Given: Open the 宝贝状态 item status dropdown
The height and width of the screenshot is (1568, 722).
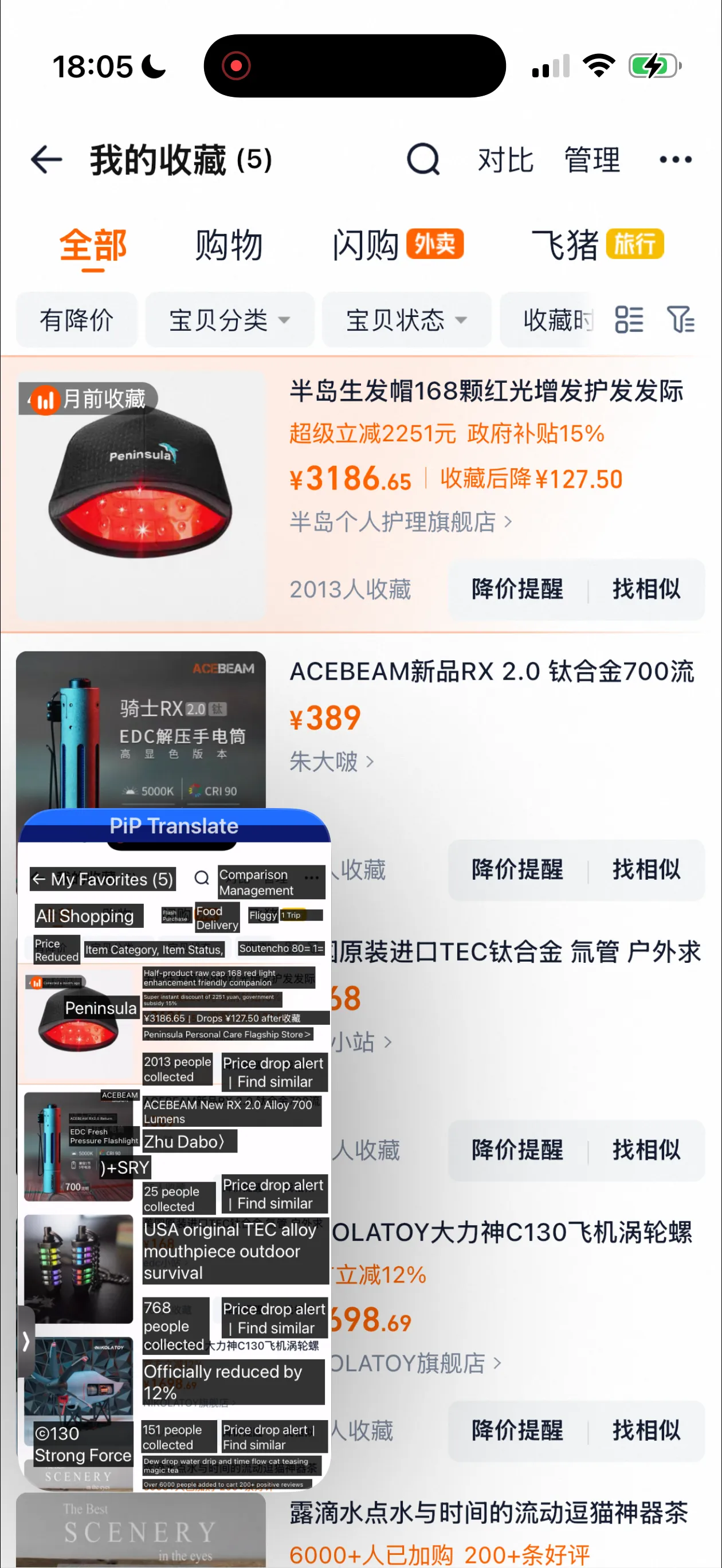Looking at the screenshot, I should pos(406,321).
